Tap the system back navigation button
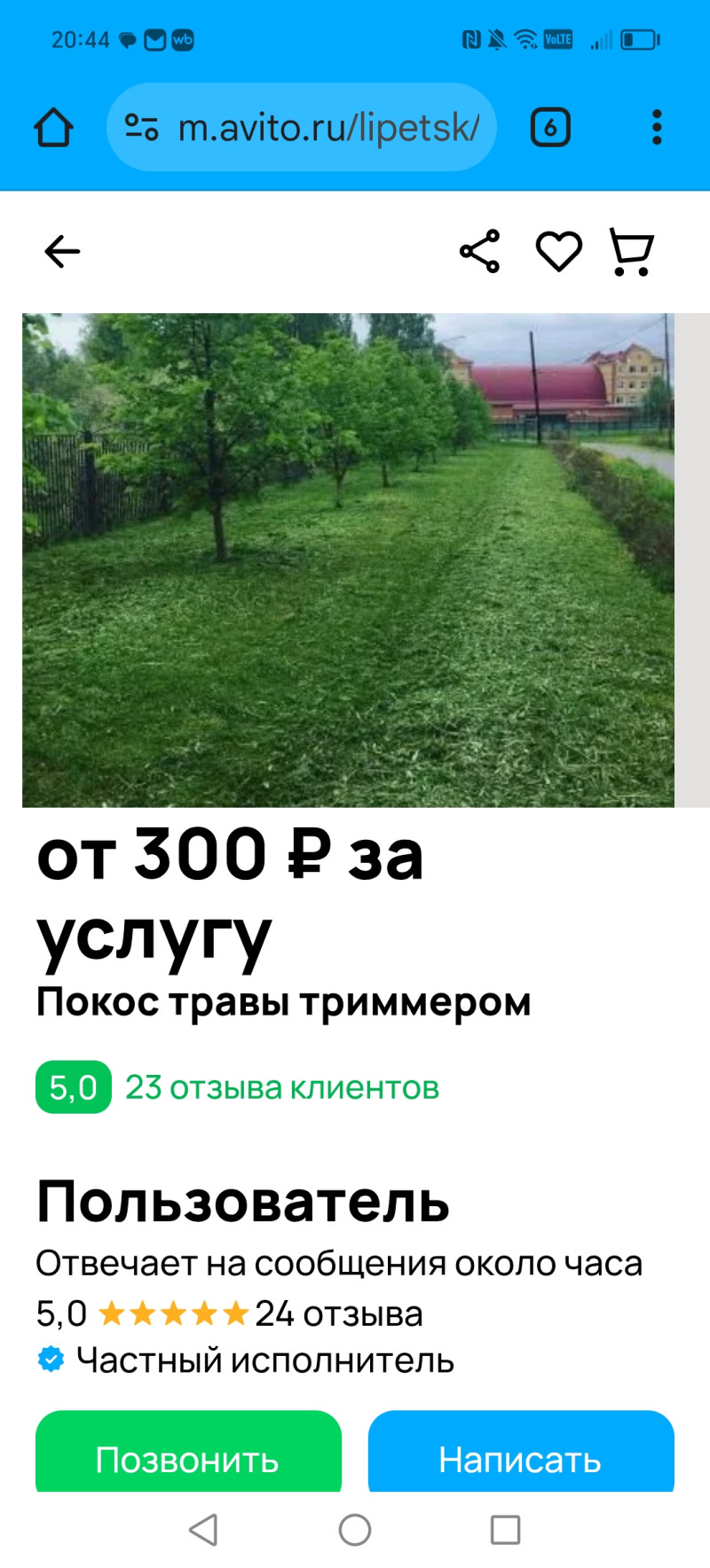 tap(203, 1530)
